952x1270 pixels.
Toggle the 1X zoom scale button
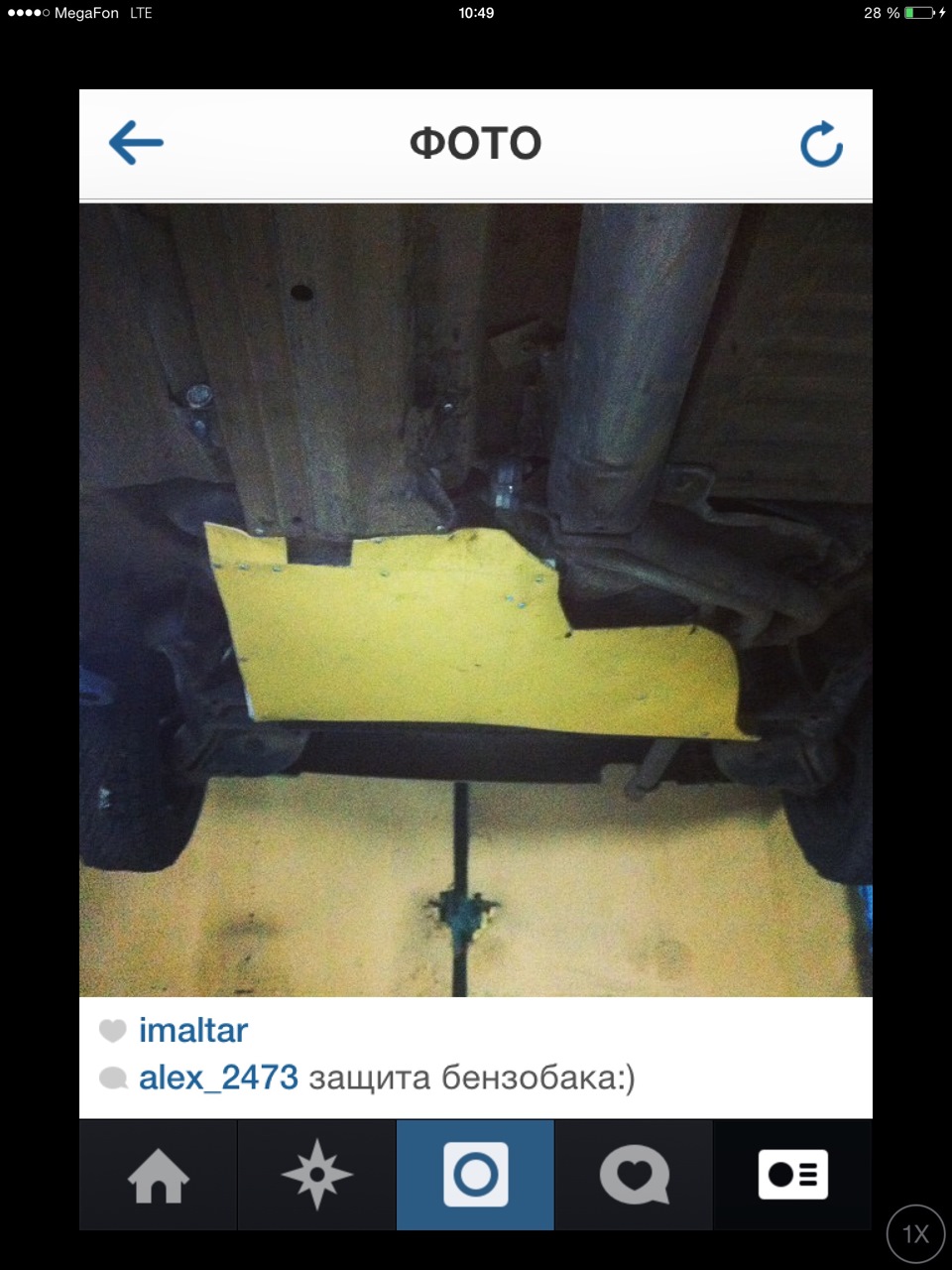[x=914, y=1233]
